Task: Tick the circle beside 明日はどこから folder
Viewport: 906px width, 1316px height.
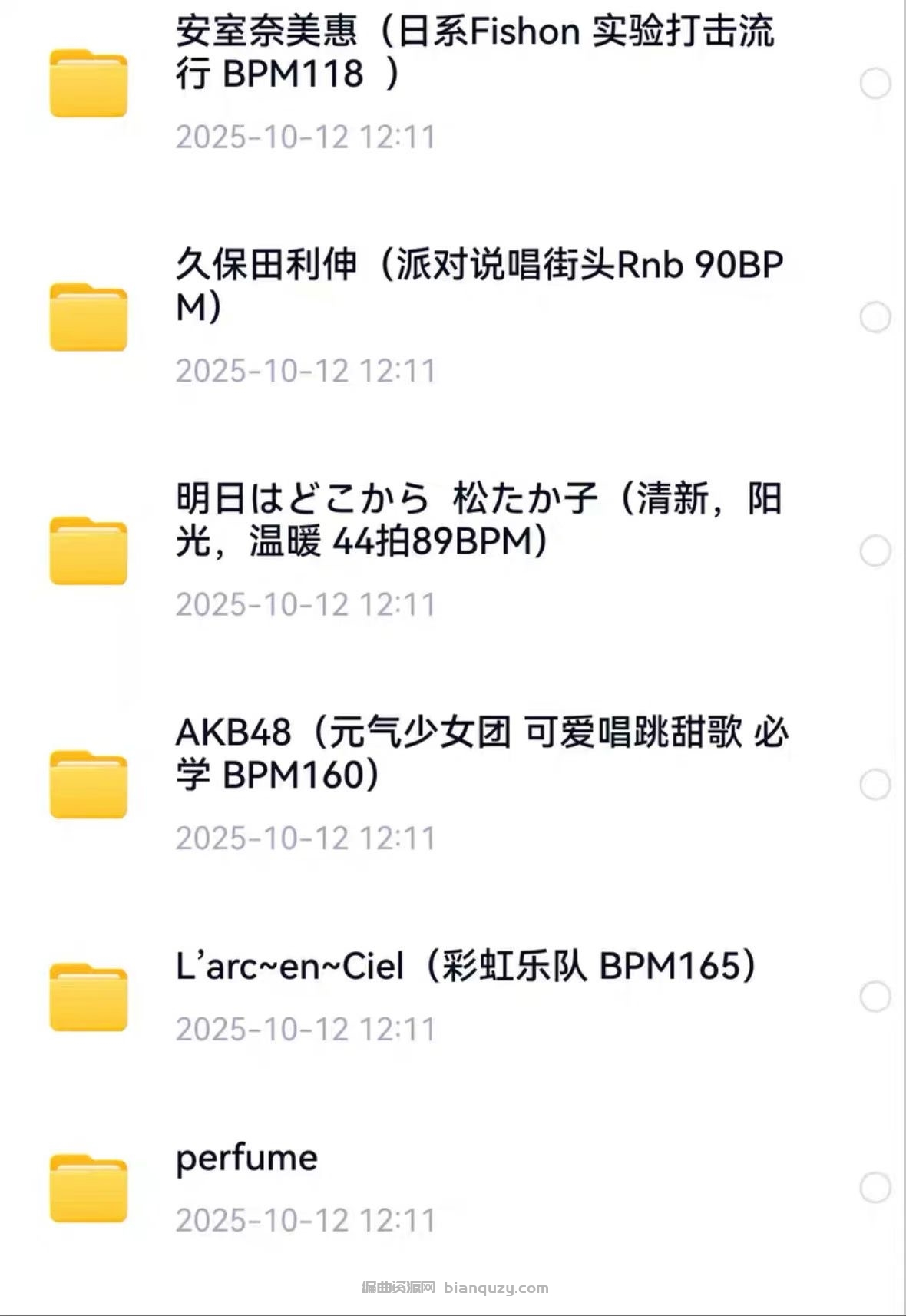Action: (875, 551)
